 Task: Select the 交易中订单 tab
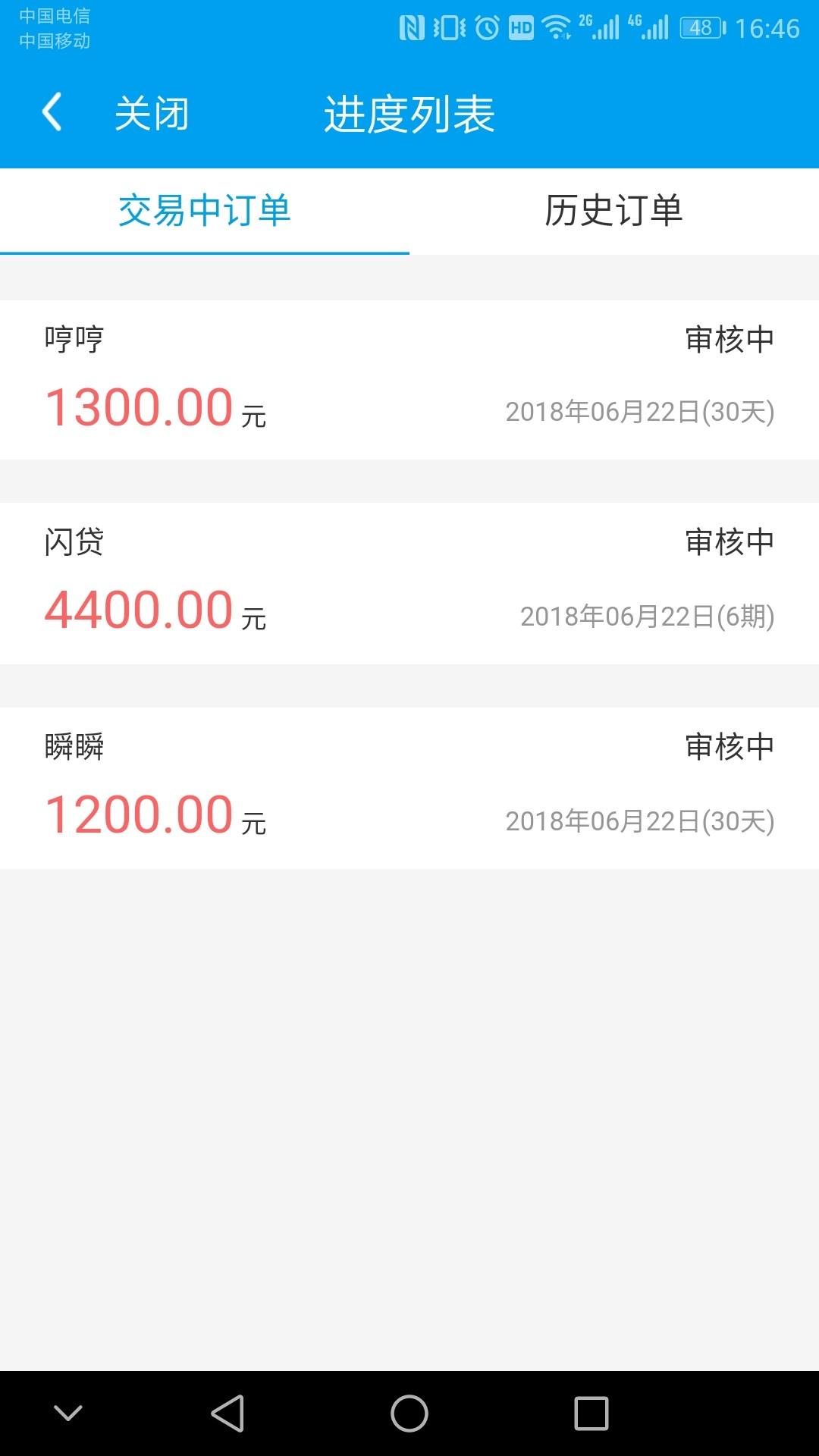click(x=205, y=211)
